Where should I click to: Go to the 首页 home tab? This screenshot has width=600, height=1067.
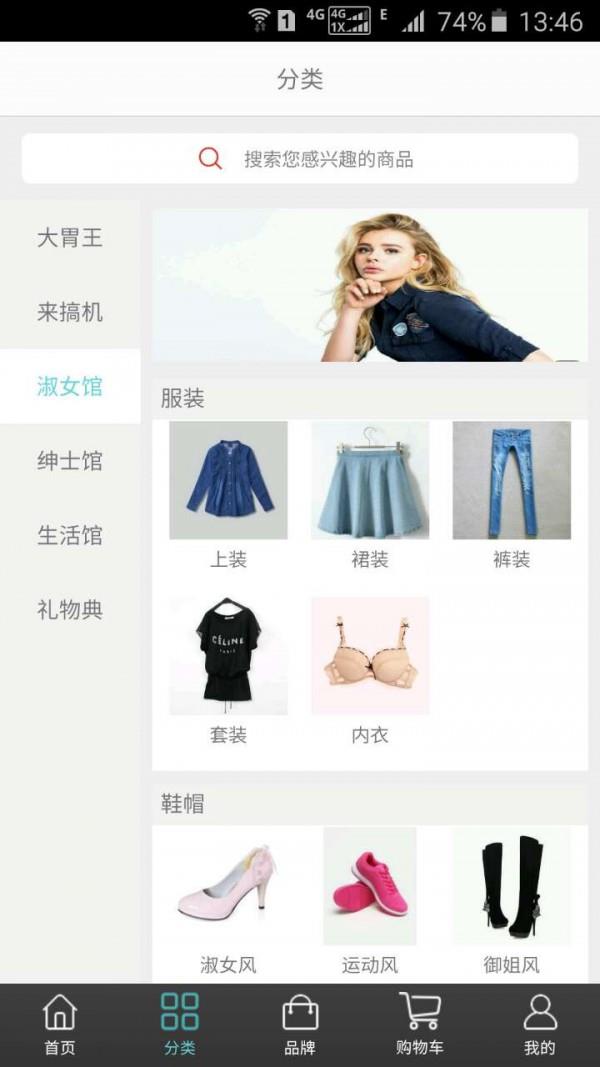60,1025
